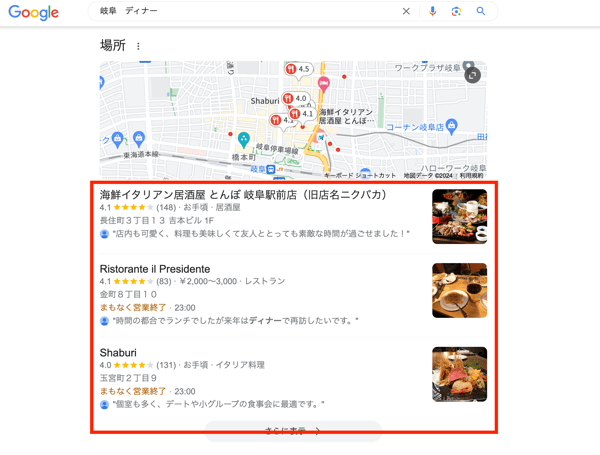Start voice search with the microphone
Image resolution: width=600 pixels, height=455 pixels.
[x=432, y=11]
